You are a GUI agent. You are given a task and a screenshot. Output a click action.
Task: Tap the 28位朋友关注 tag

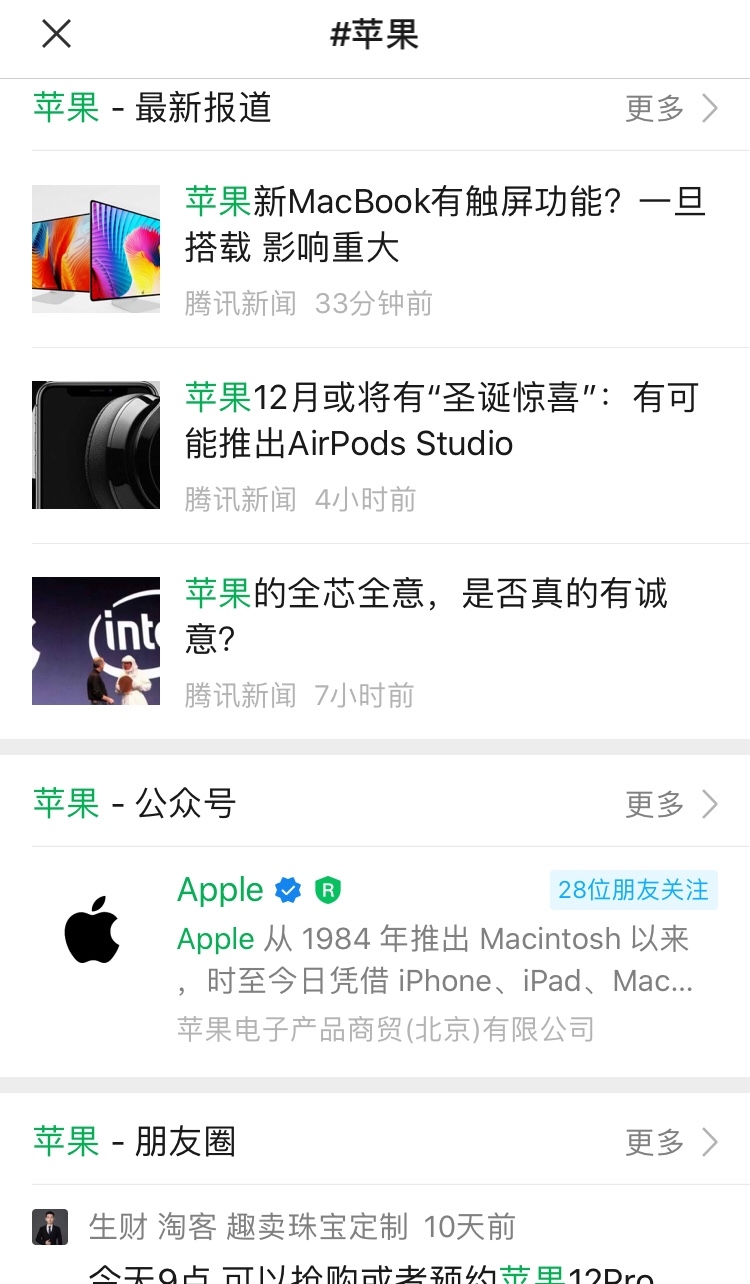click(x=634, y=890)
